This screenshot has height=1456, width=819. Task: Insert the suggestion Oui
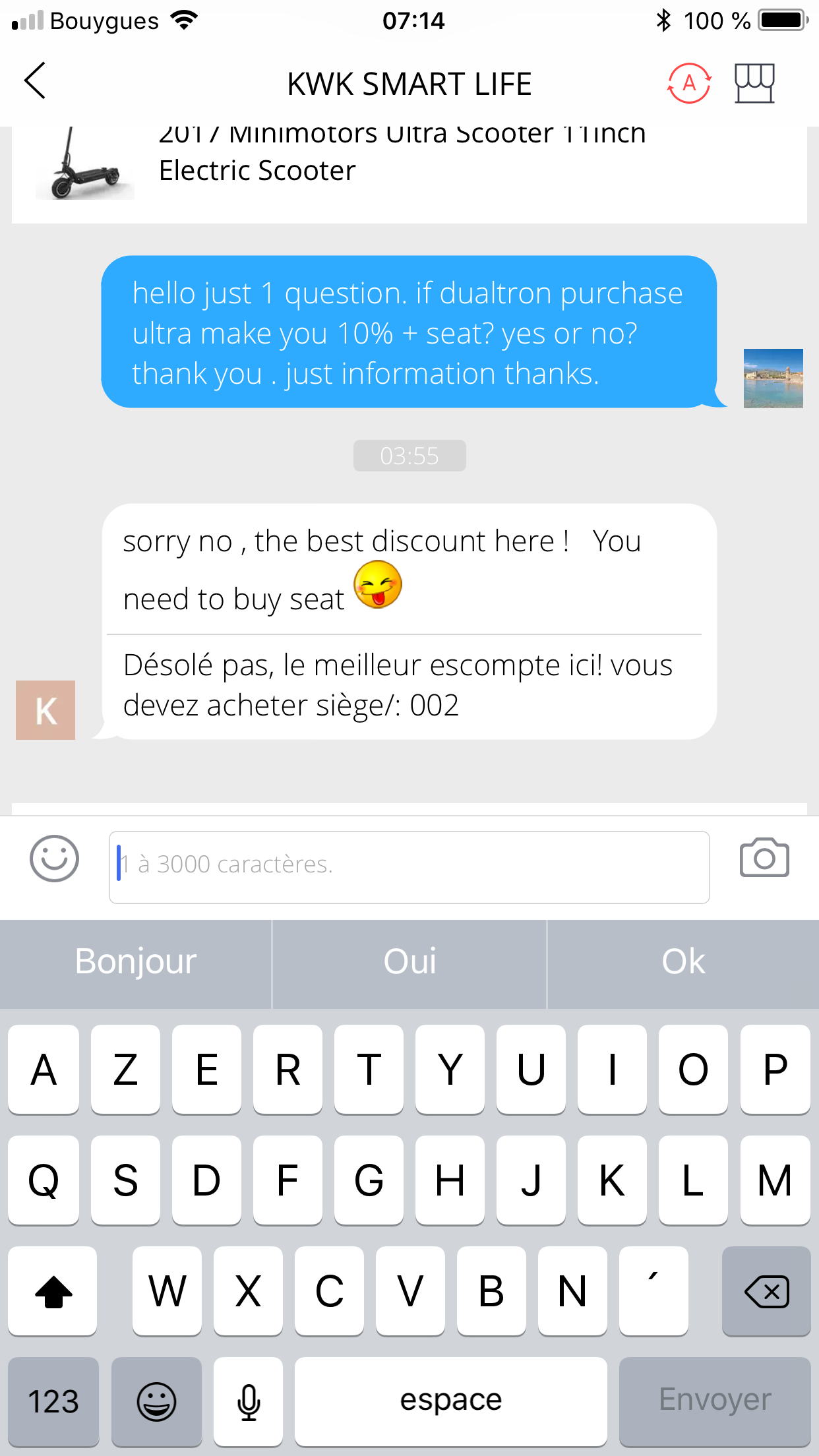pyautogui.click(x=409, y=962)
